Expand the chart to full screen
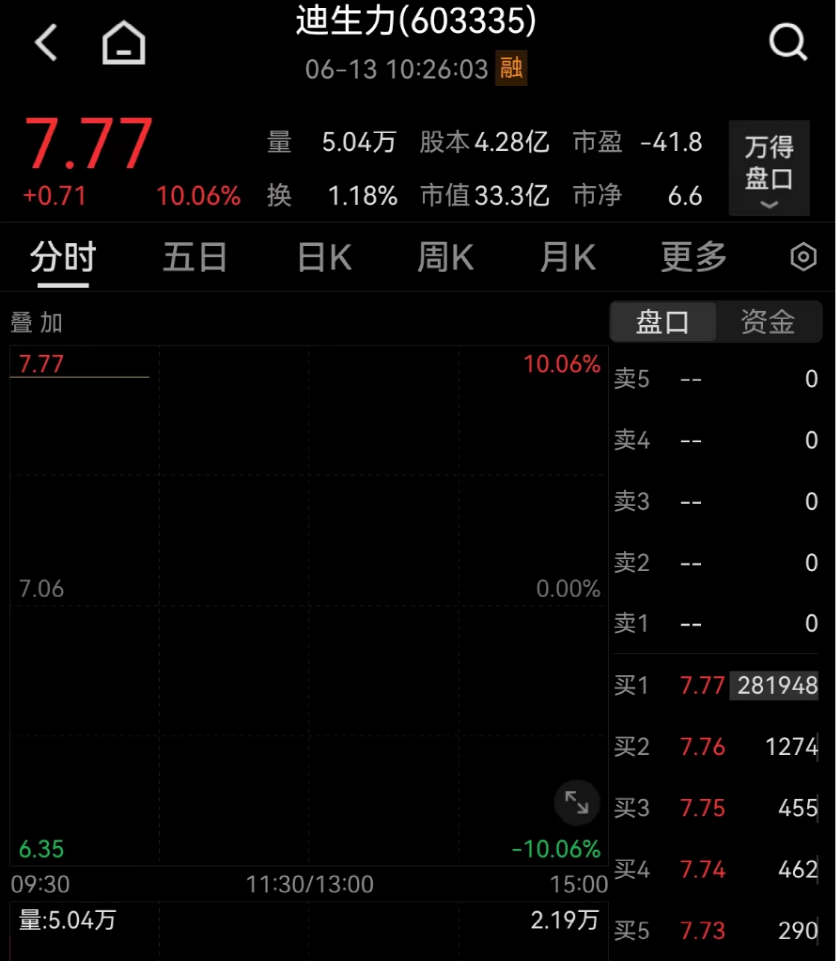This screenshot has width=840, height=961. click(x=577, y=803)
